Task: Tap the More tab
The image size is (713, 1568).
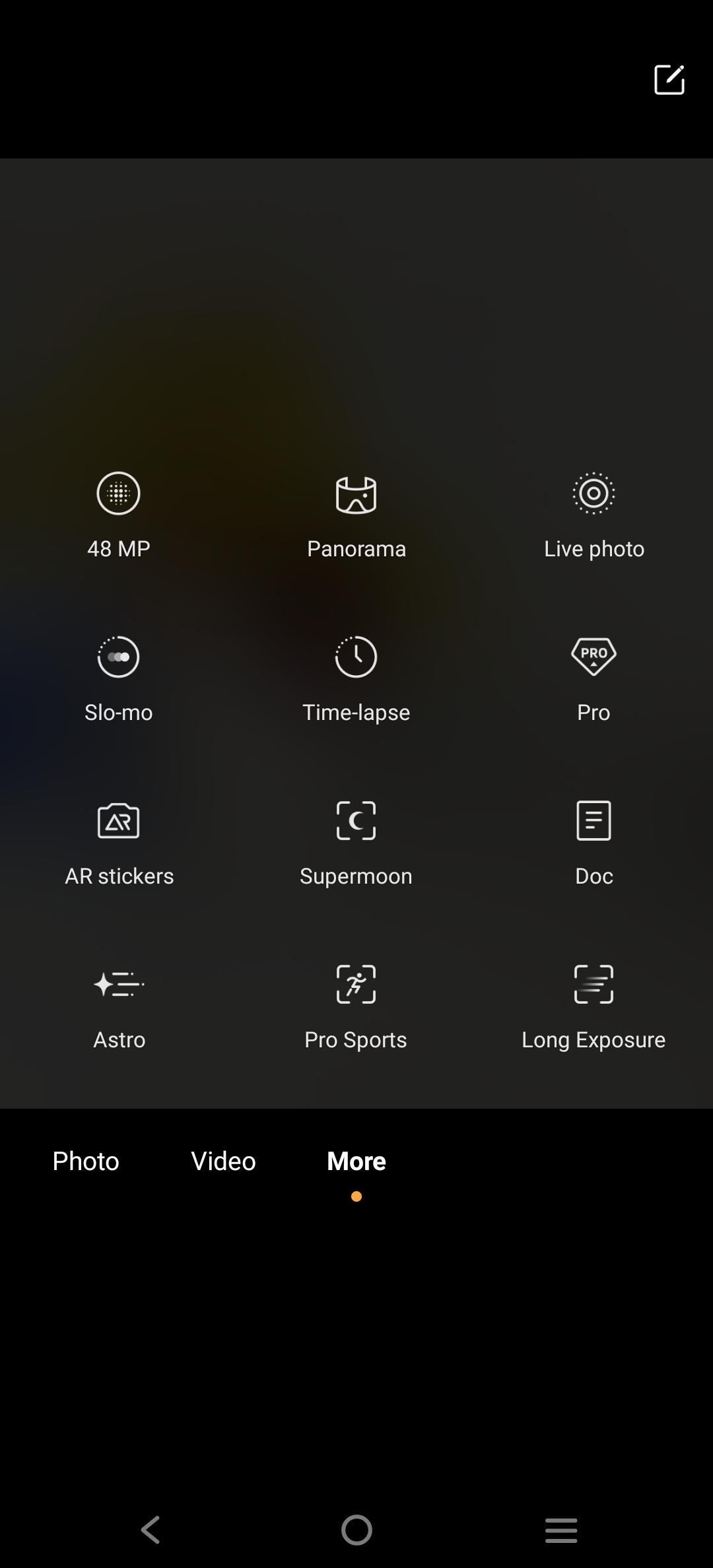Action: point(356,1161)
